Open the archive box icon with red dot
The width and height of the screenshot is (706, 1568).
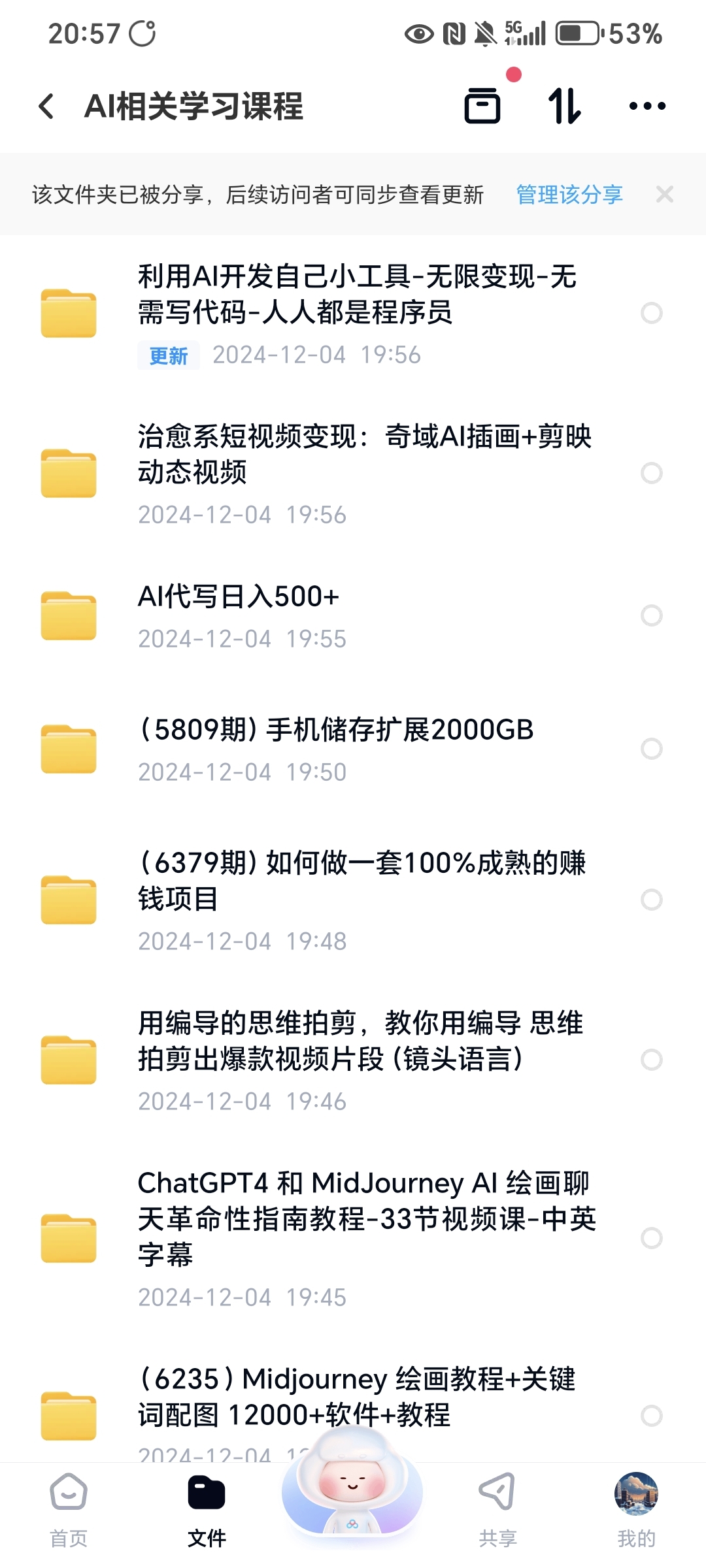[x=482, y=105]
